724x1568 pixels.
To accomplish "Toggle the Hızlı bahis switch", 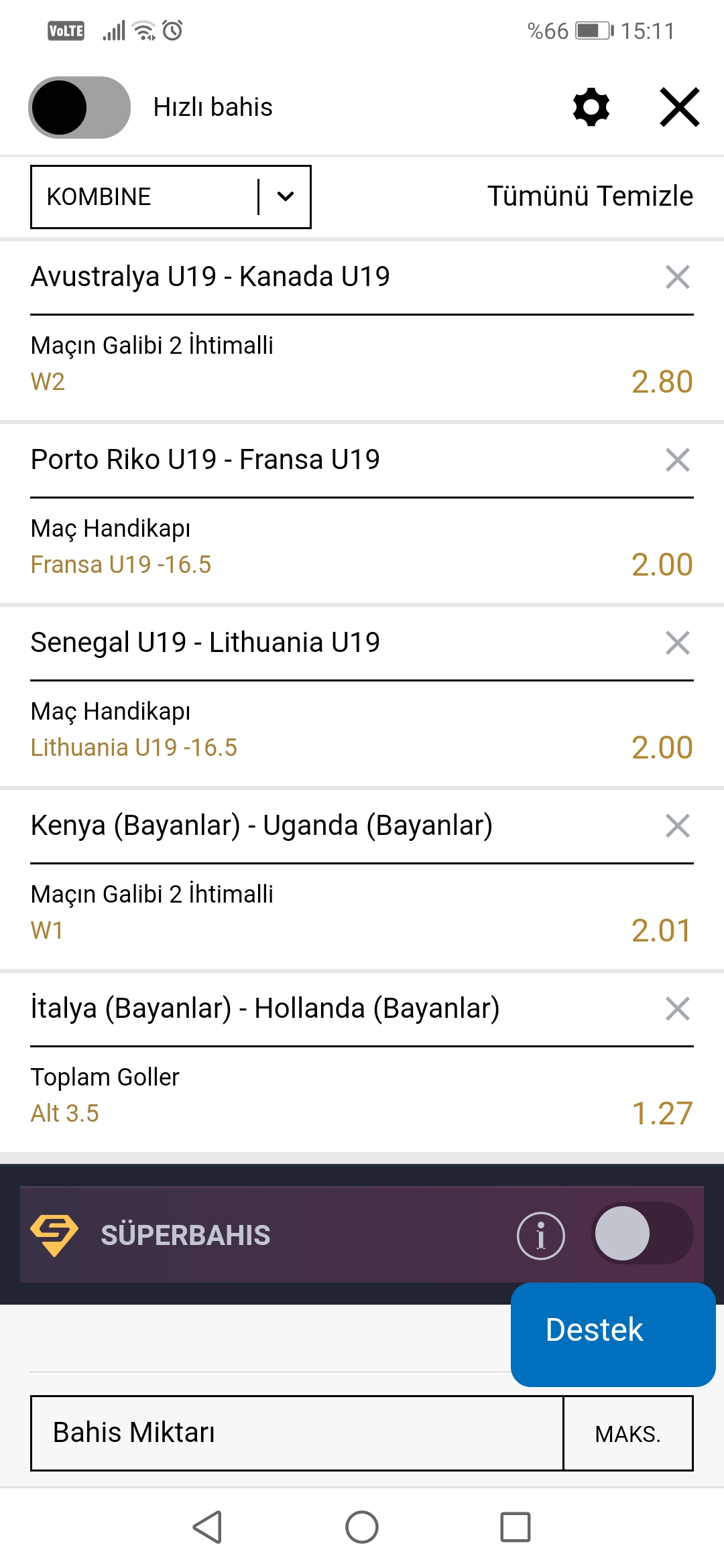I will (x=79, y=107).
